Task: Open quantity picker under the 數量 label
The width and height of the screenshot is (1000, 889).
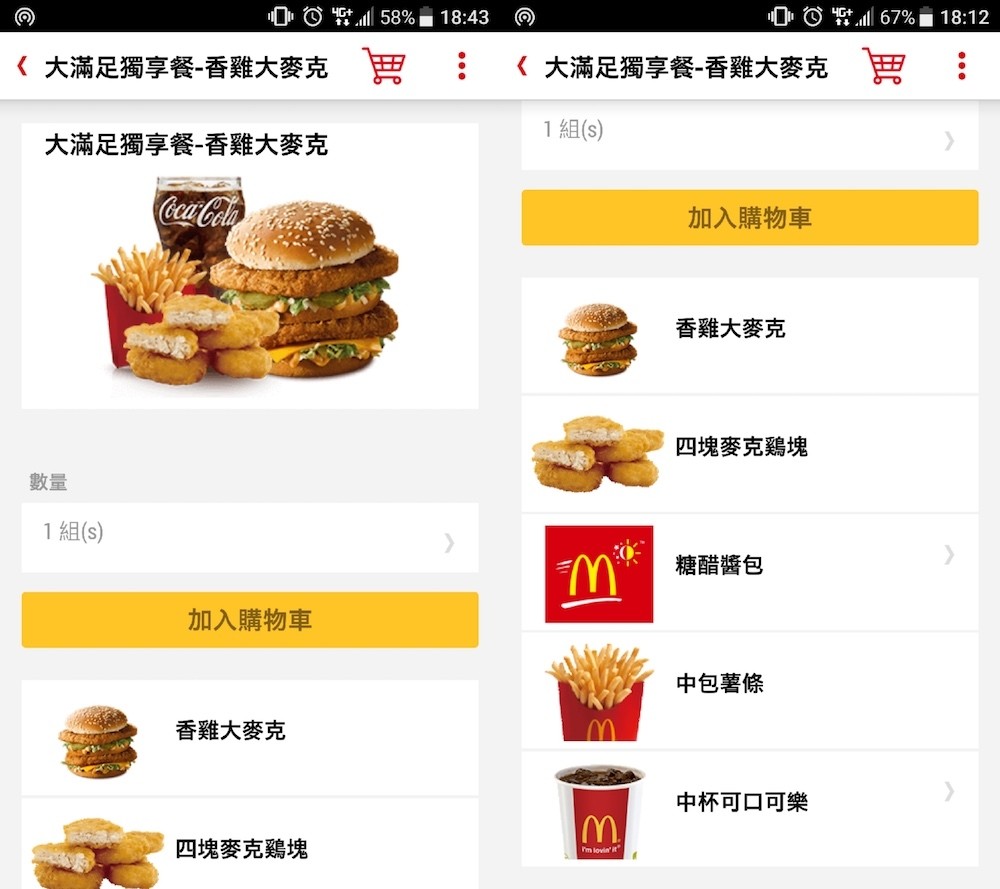Action: [250, 538]
